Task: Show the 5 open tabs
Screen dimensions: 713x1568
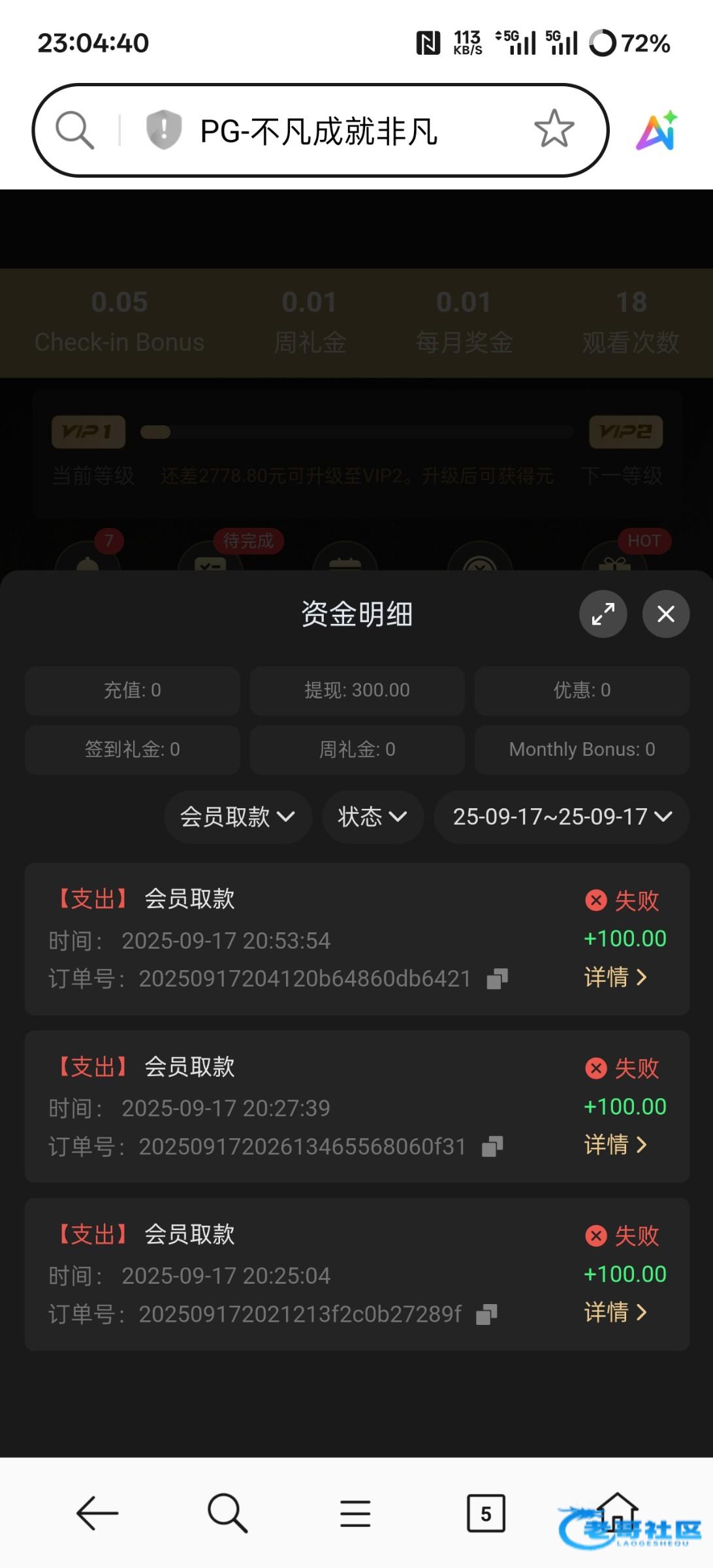Action: pos(486,1513)
